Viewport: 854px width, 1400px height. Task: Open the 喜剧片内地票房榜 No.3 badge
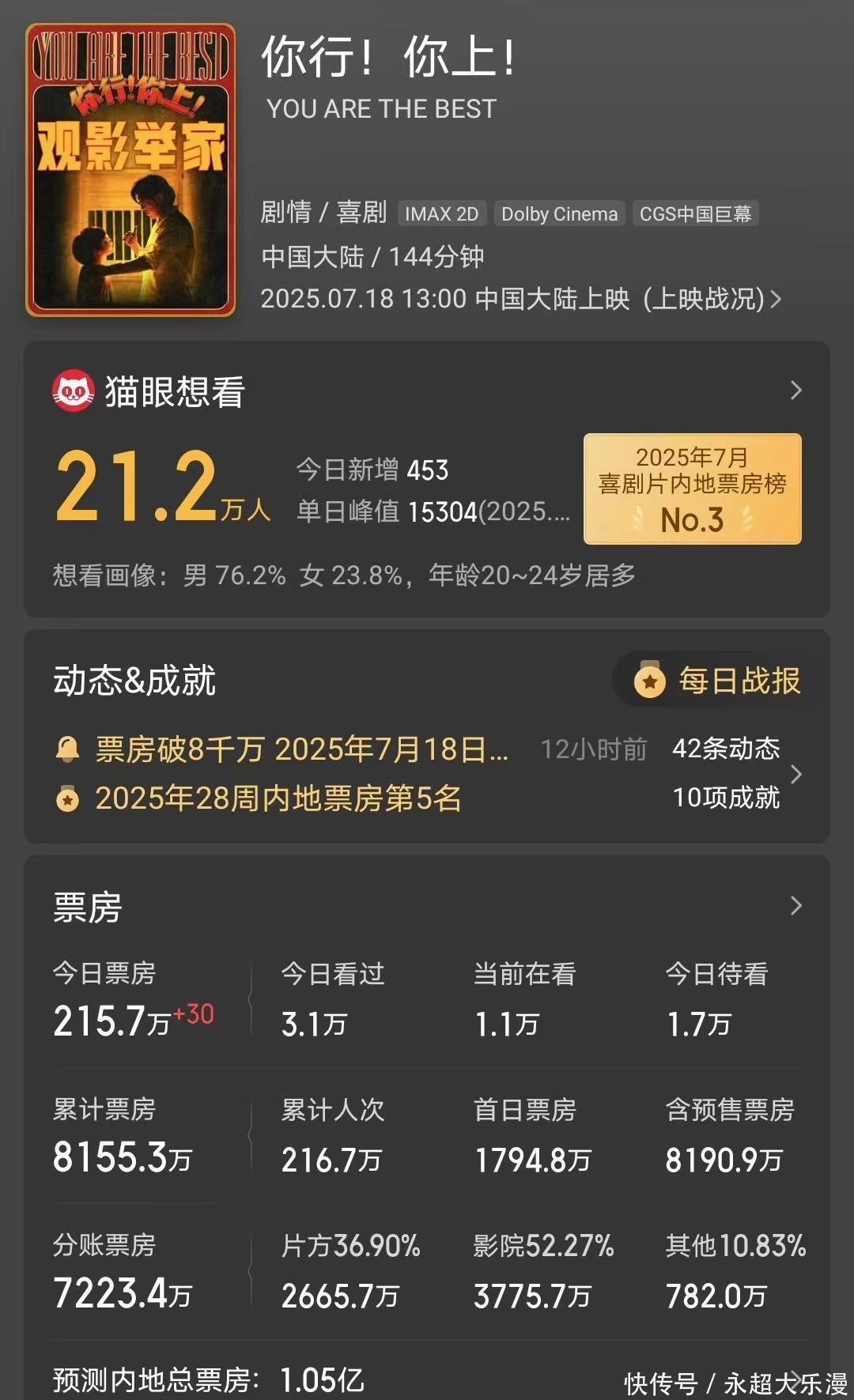[692, 489]
